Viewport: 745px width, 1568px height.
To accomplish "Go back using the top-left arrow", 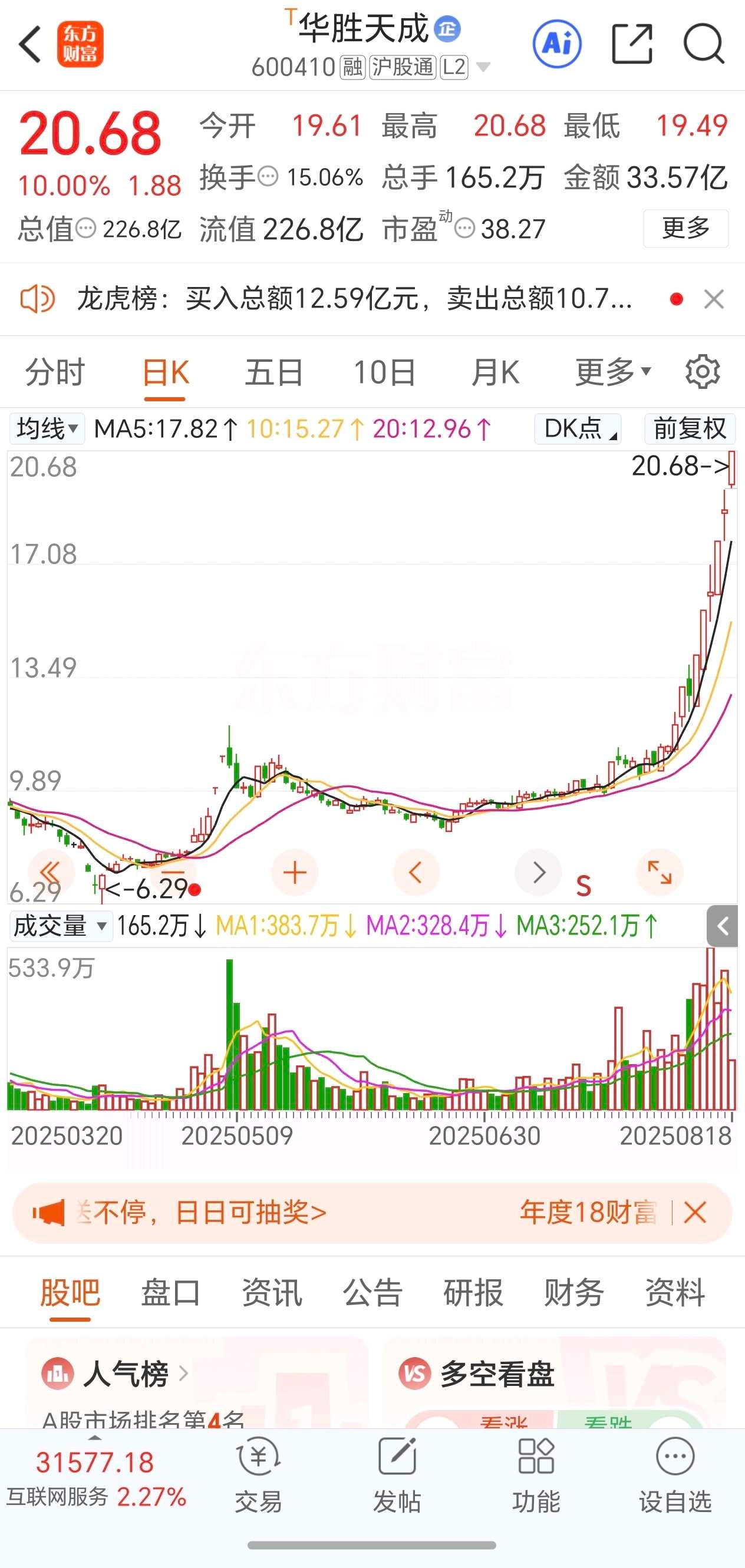I will [30, 44].
